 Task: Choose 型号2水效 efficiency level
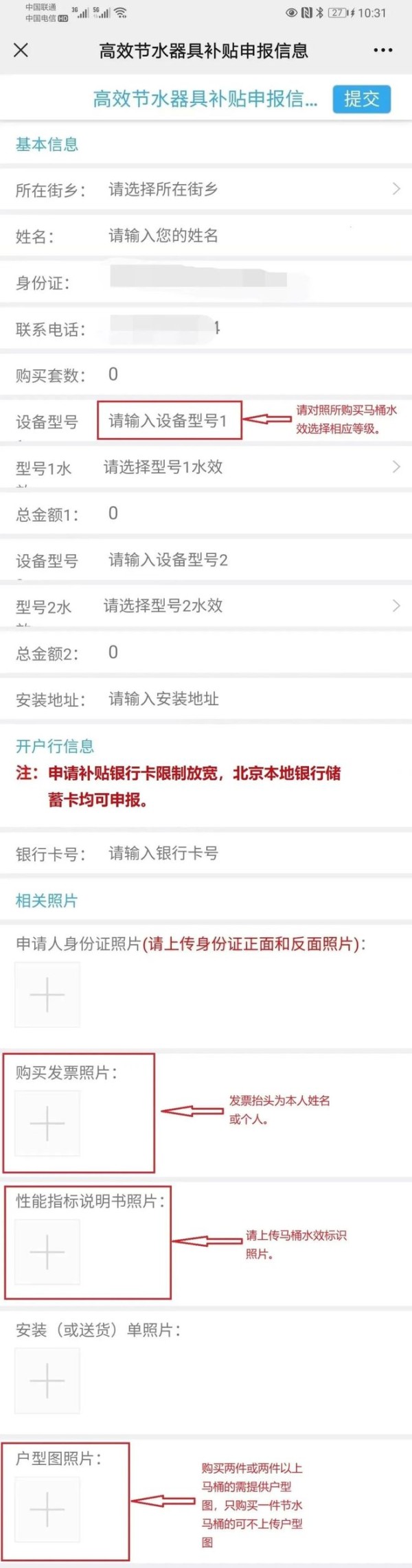[247, 606]
